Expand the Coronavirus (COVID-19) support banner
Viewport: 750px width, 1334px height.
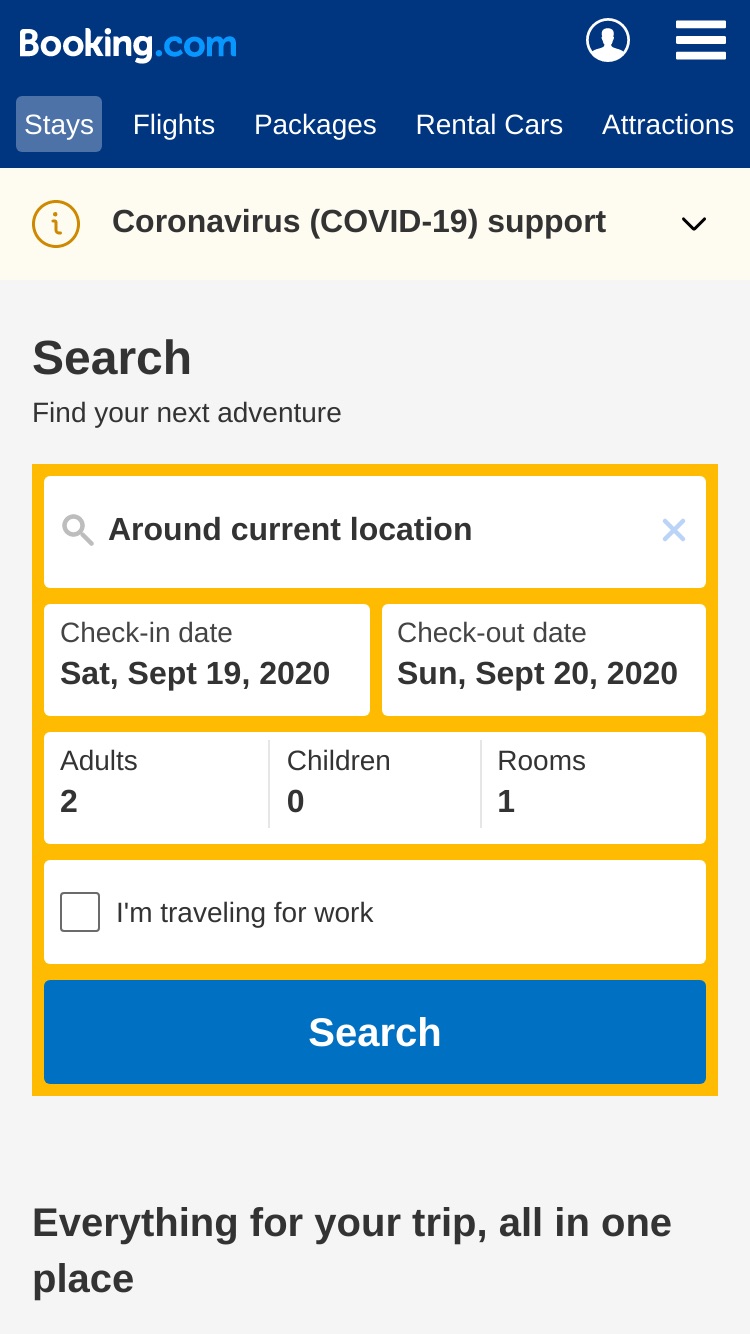(375, 223)
